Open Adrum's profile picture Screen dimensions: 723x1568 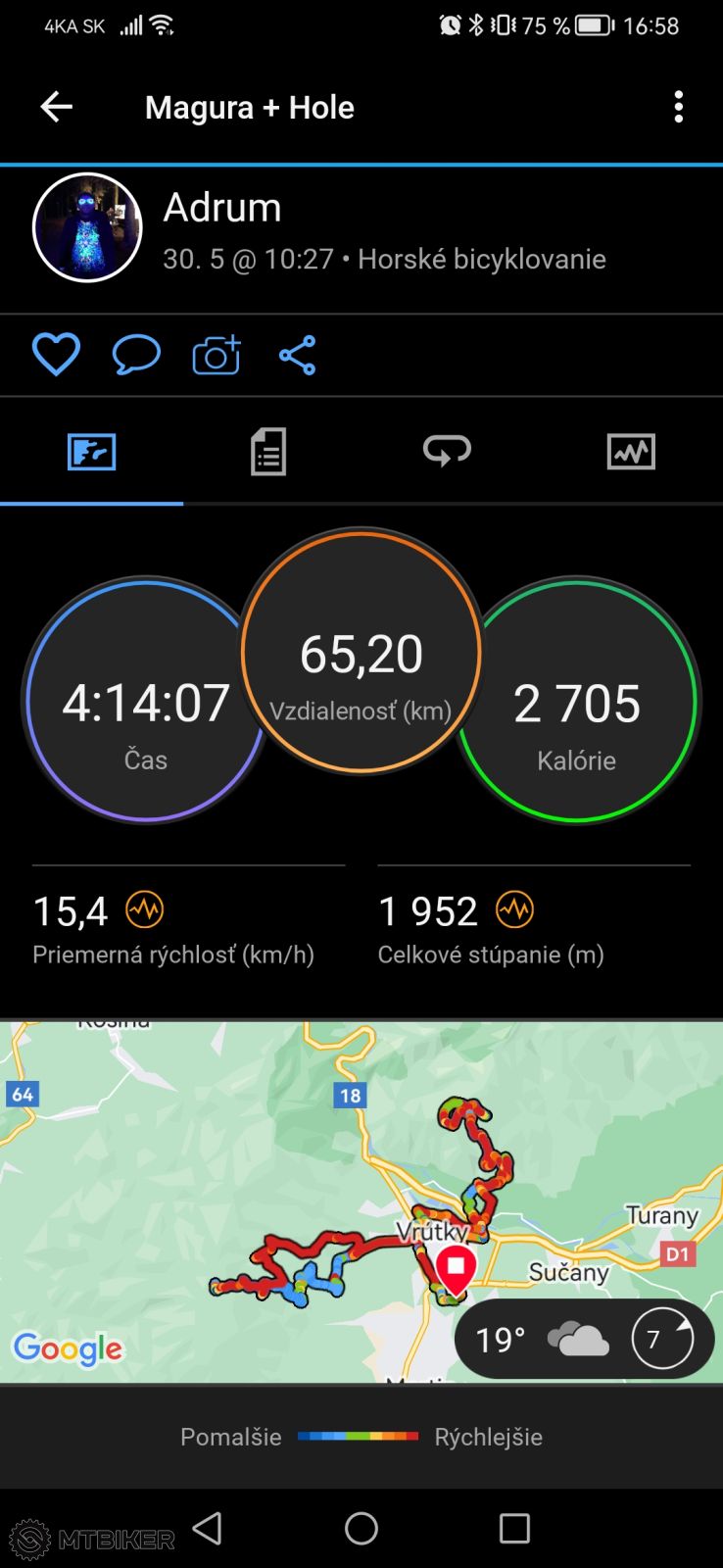pos(87,227)
